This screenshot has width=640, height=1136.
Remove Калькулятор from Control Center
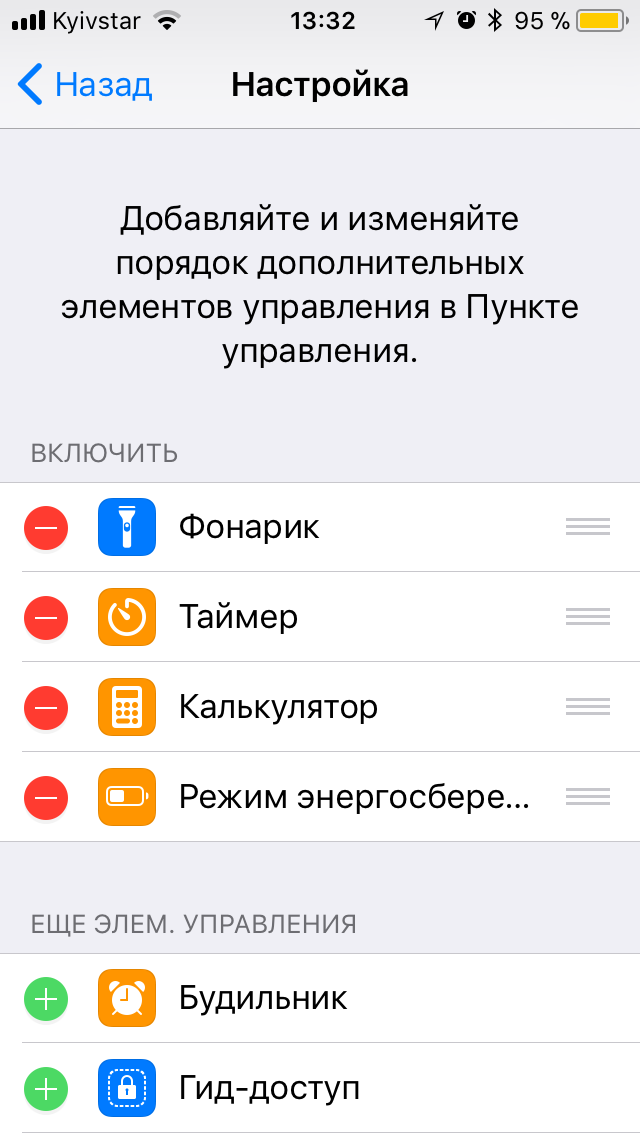click(46, 707)
